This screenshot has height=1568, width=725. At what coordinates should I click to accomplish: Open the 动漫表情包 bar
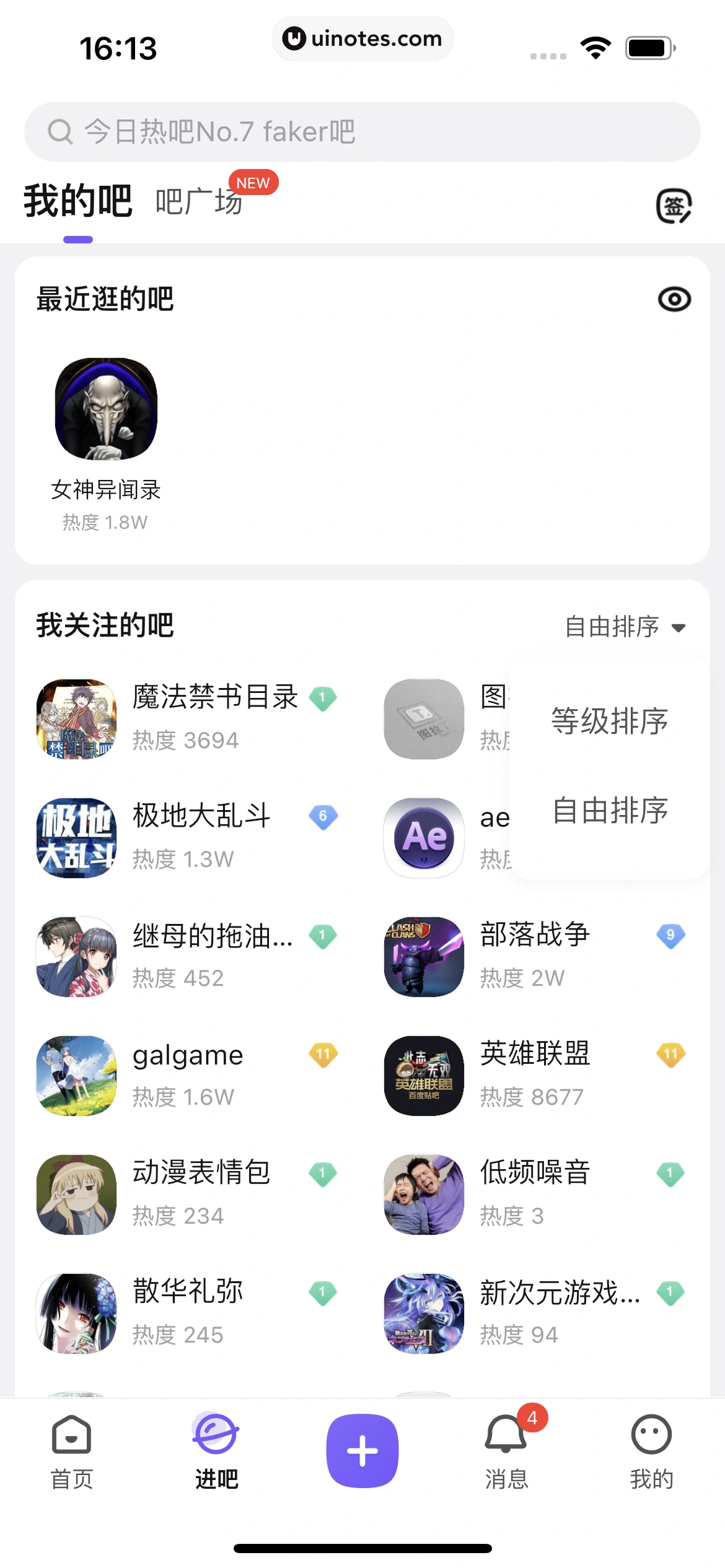click(186, 1194)
